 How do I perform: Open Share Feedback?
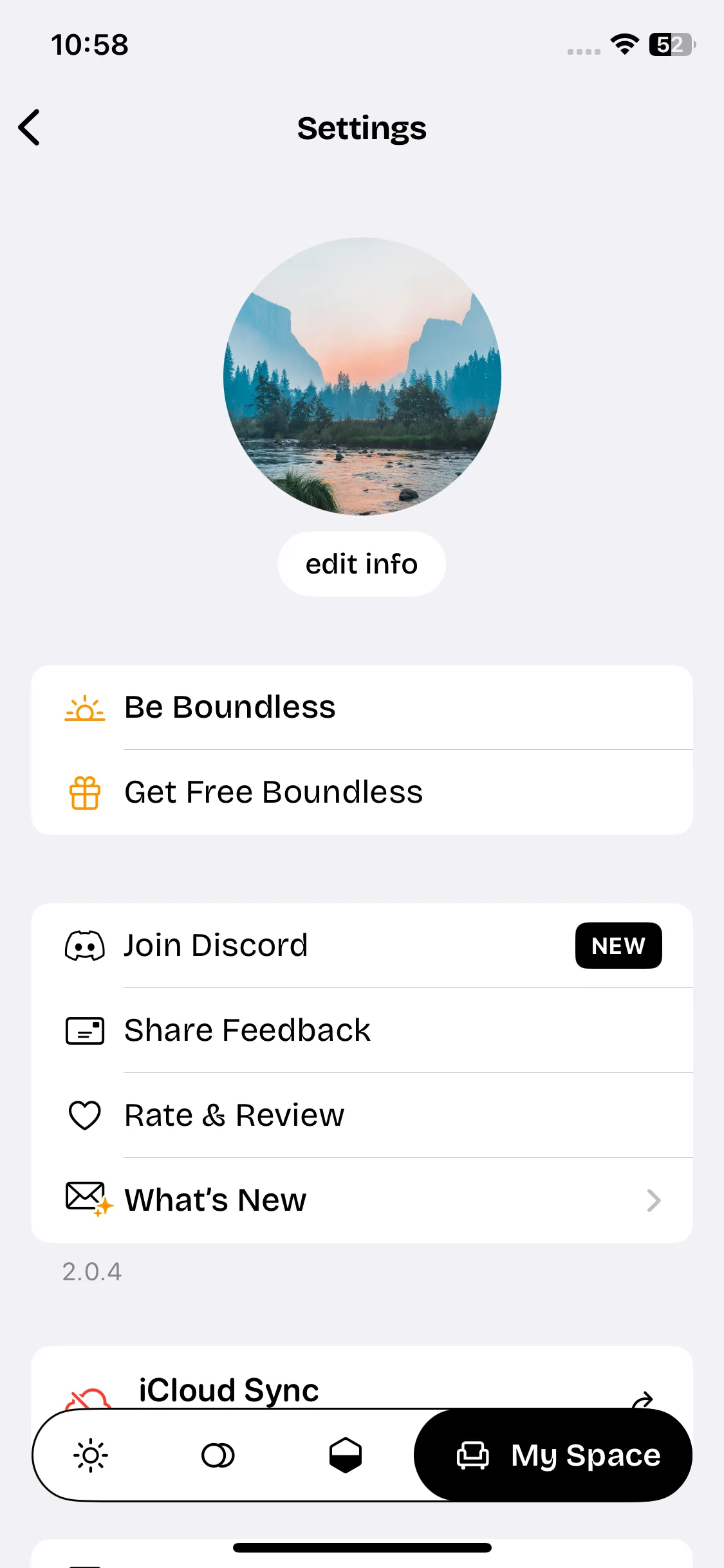coord(362,1031)
